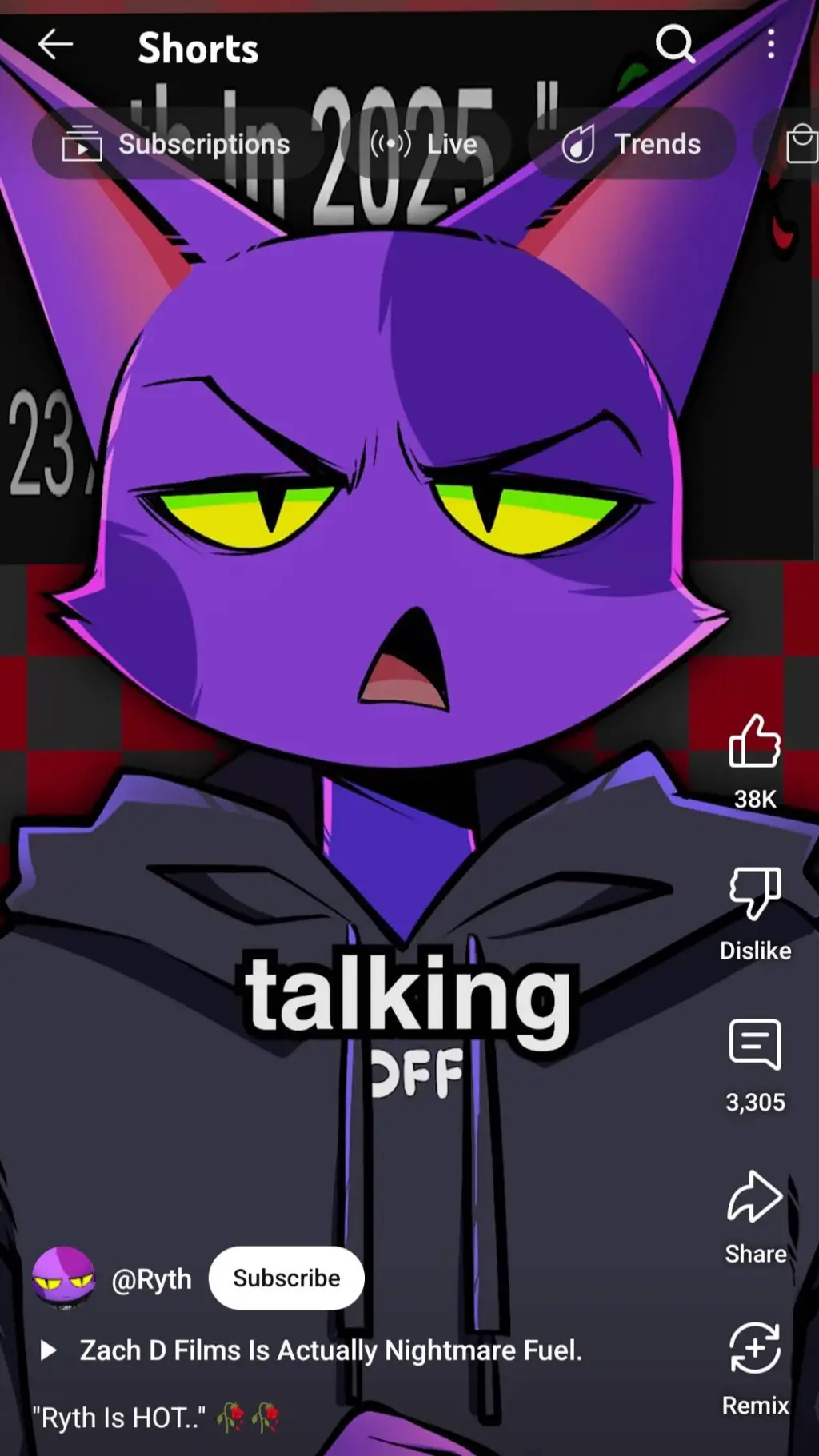Switch to the Trends chip
This screenshot has height=1456, width=819.
coord(631,144)
